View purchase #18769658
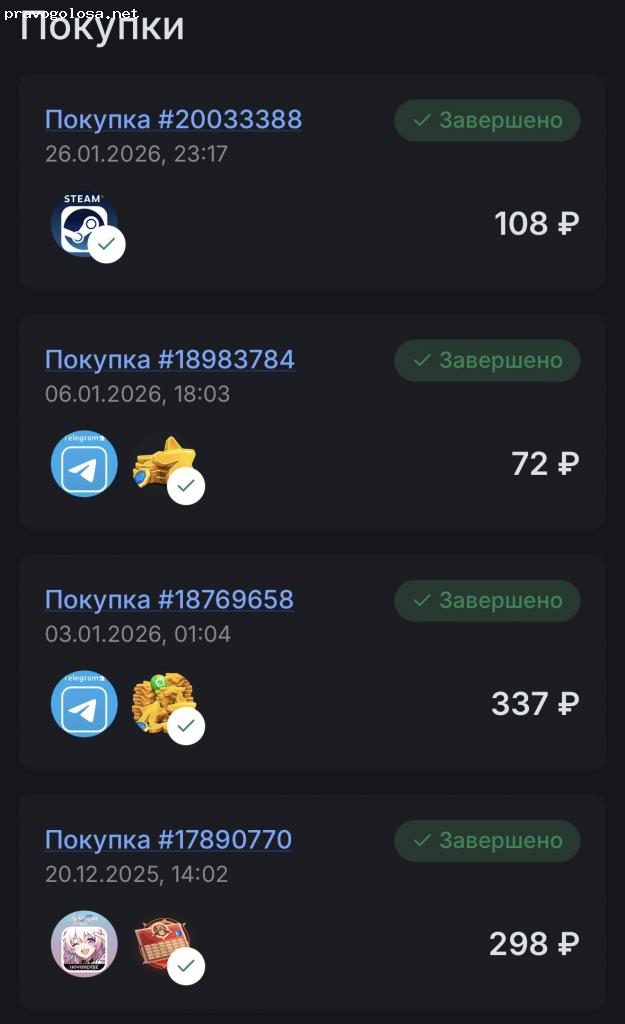Screen dimensions: 625x1024 [169, 600]
